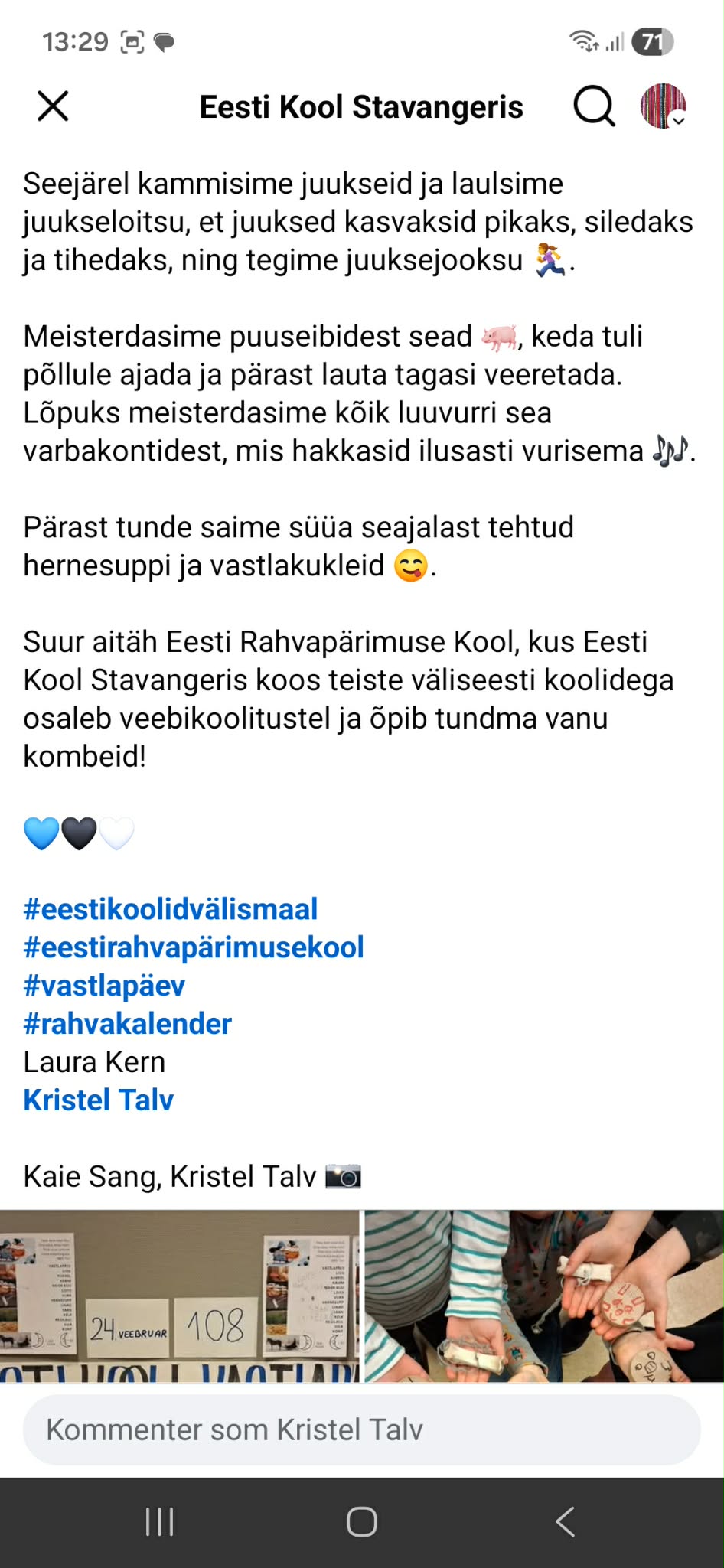The height and width of the screenshot is (1568, 724).
Task: Search within the Eesti Kool Stavangeris group
Action: coord(594,106)
